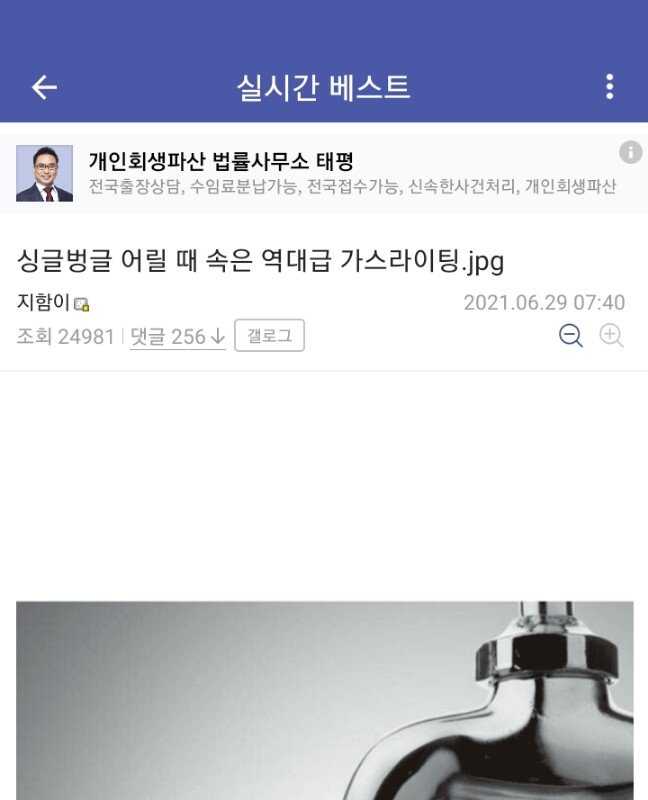Open the 개인회생파산 법률사무소 태평 ad banner
This screenshot has height=800, width=648.
click(320, 172)
